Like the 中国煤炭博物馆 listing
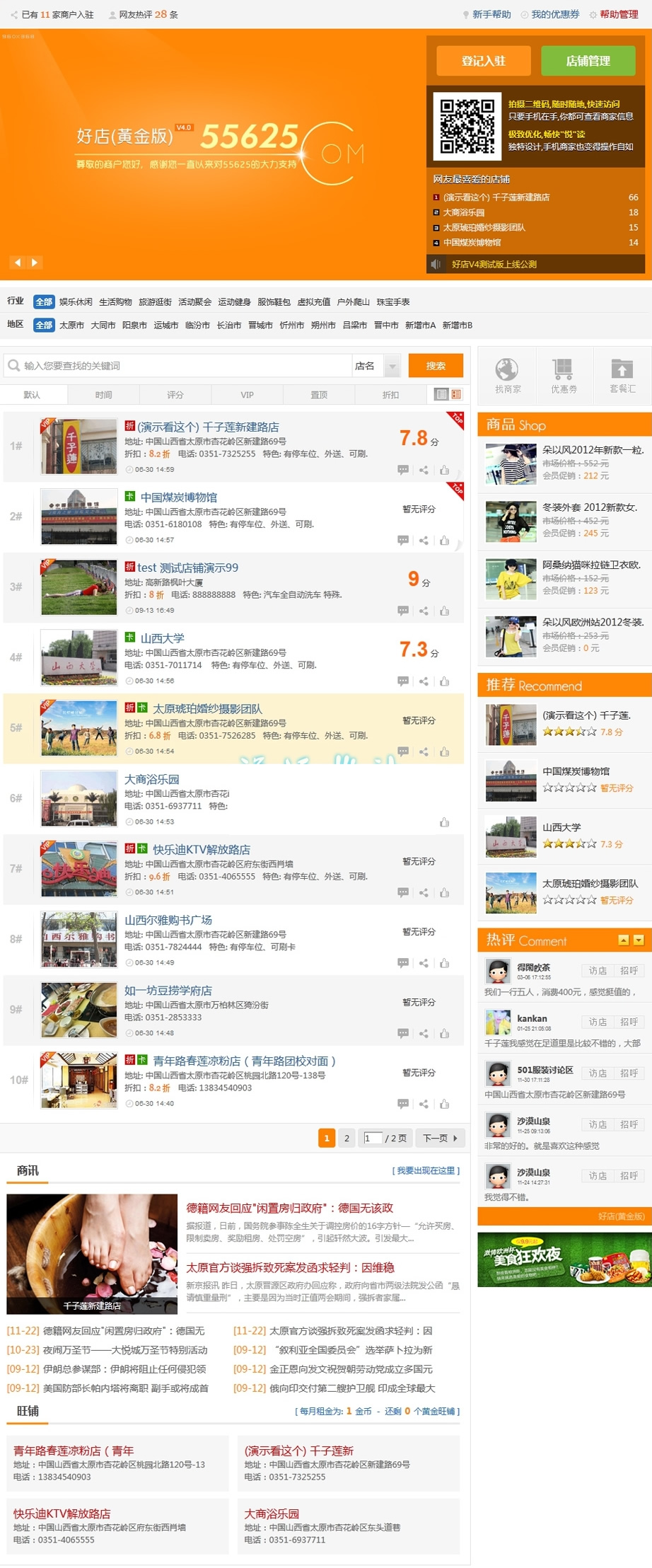This screenshot has height=1568, width=652. [x=444, y=541]
